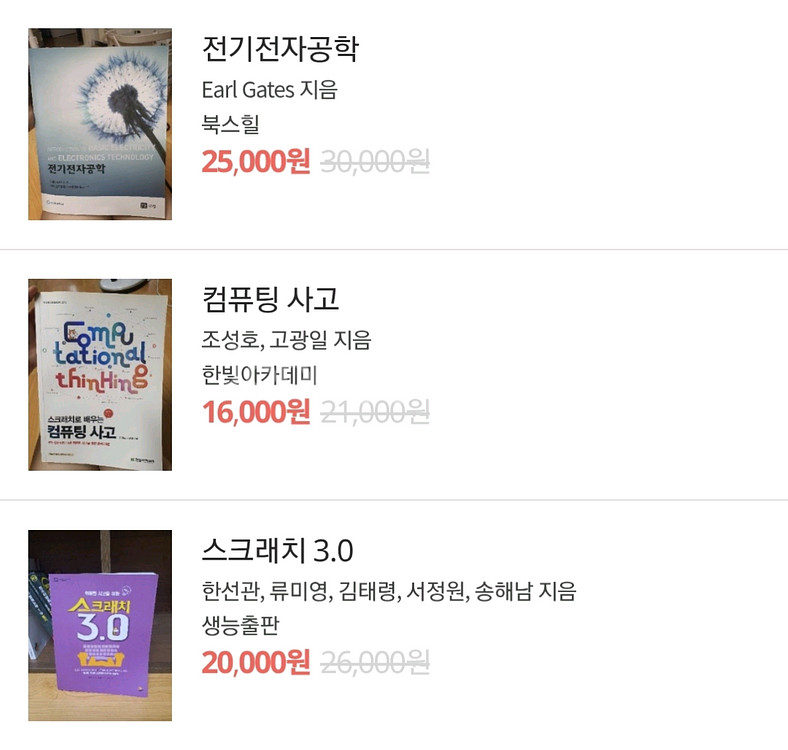Select the 컴퓨팅 사고 book listing

(271, 299)
